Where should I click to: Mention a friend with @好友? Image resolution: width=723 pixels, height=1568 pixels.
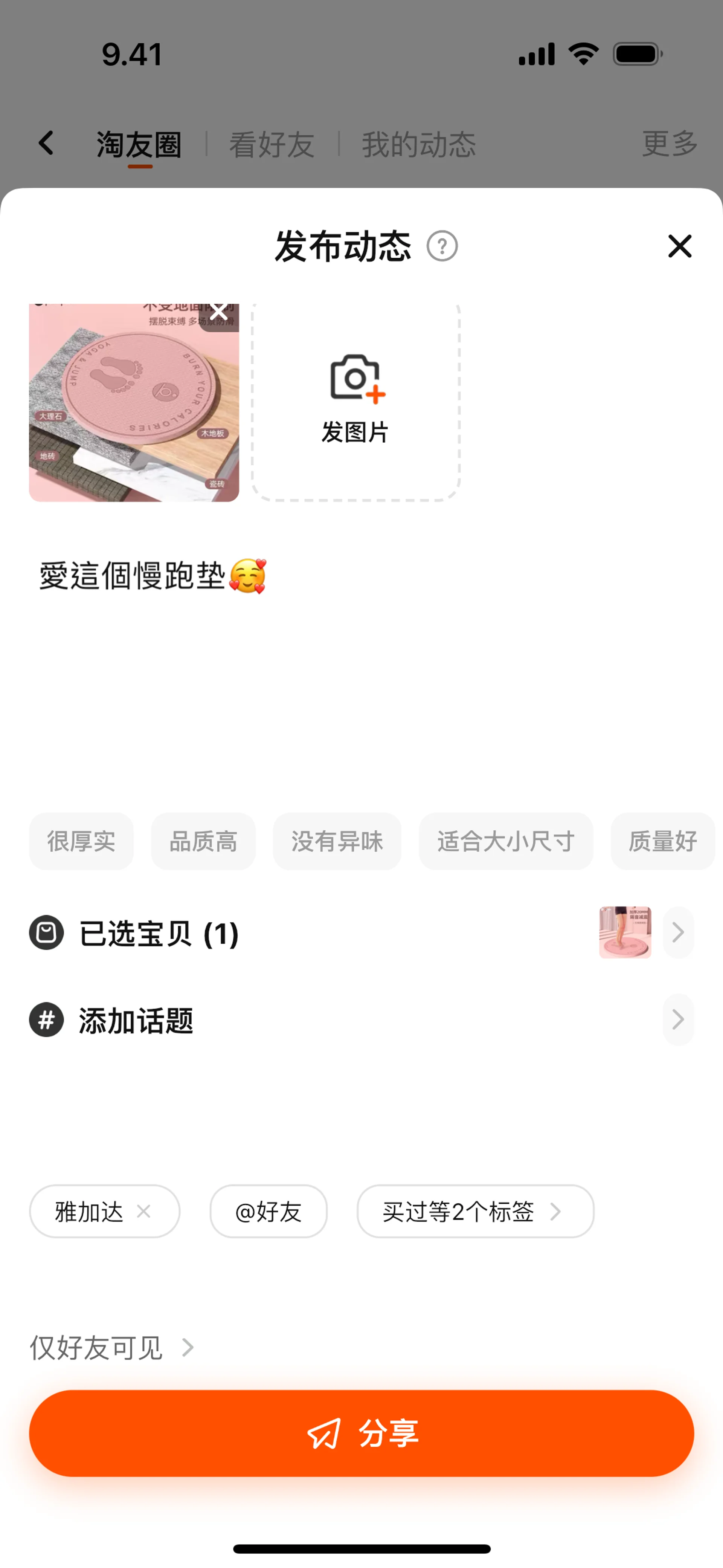pos(268,1211)
